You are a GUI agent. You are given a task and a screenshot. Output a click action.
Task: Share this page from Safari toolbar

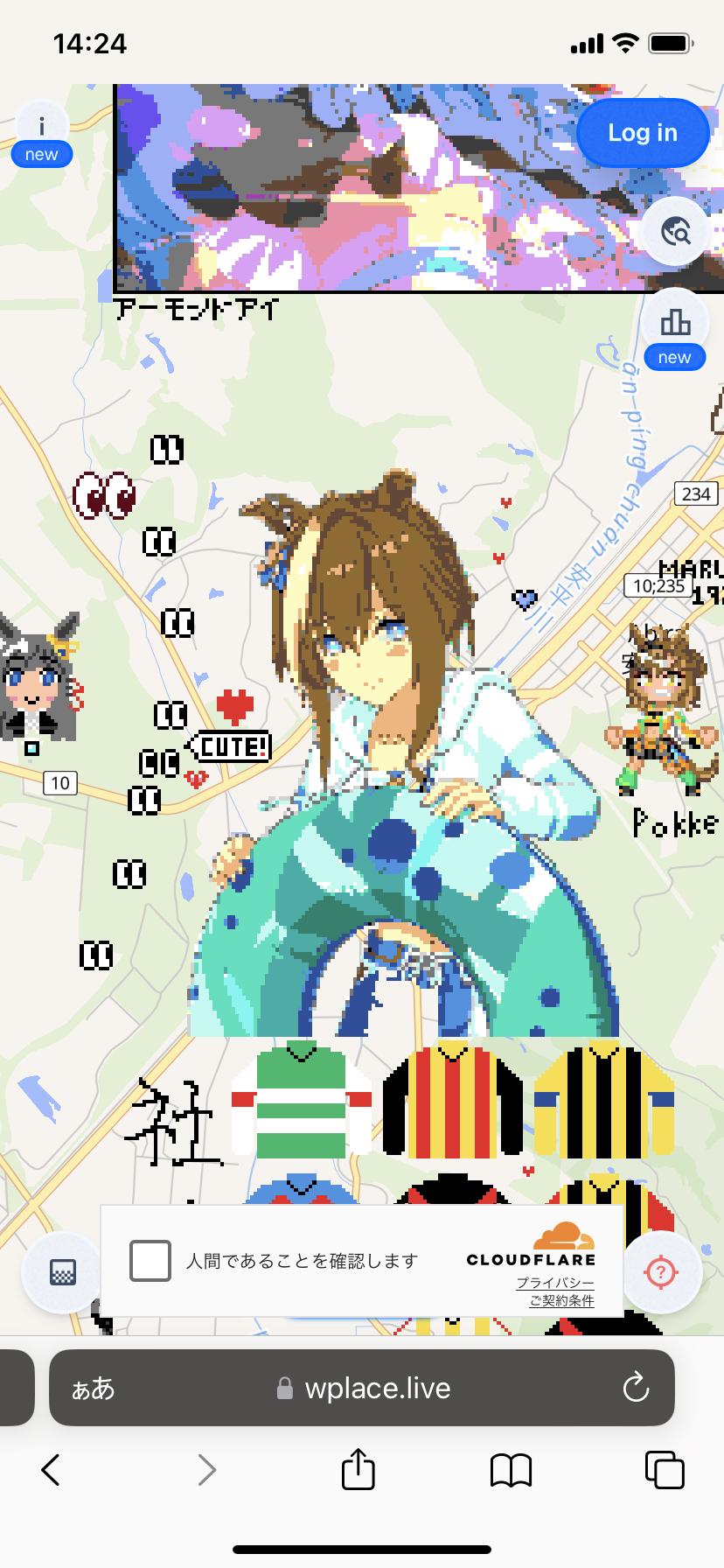coord(358,1470)
